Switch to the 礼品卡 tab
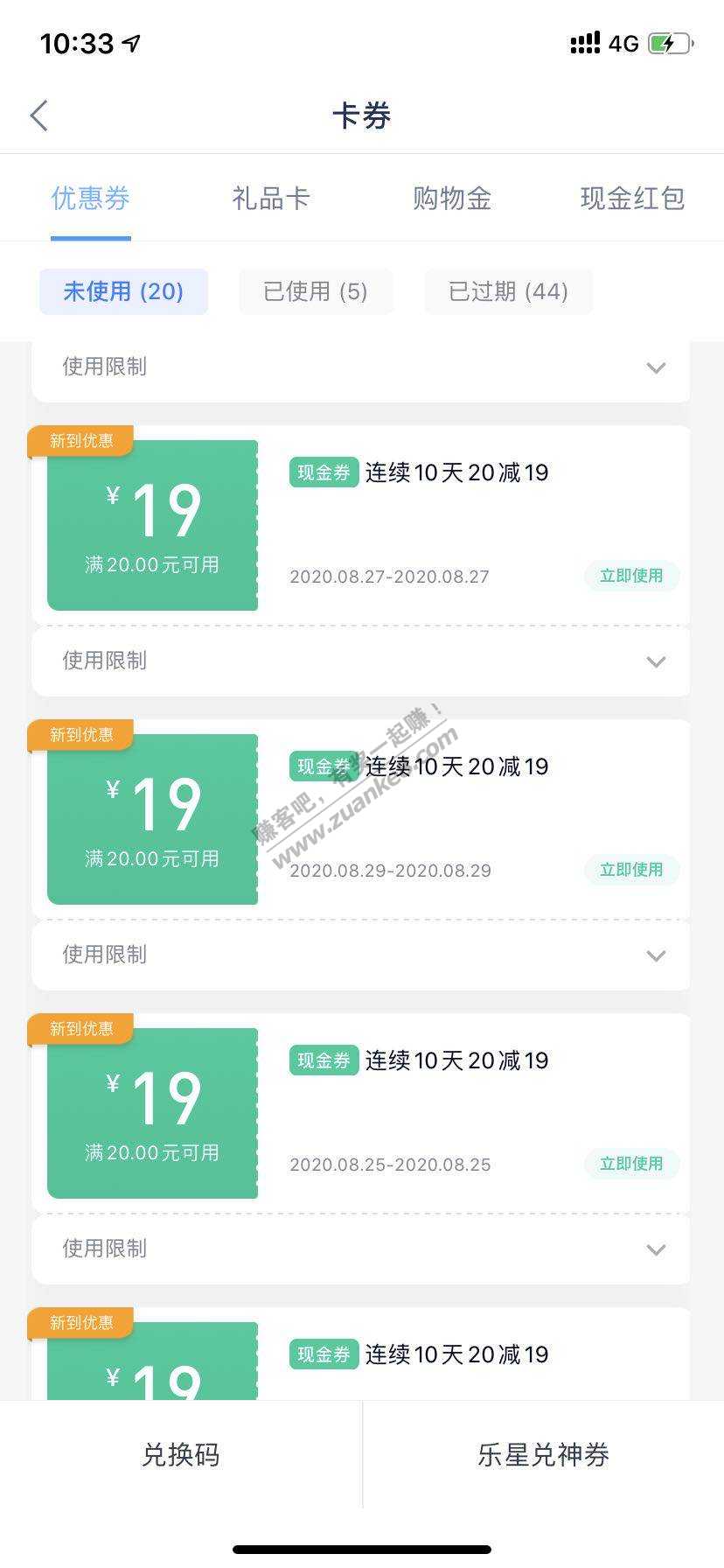 (x=270, y=199)
